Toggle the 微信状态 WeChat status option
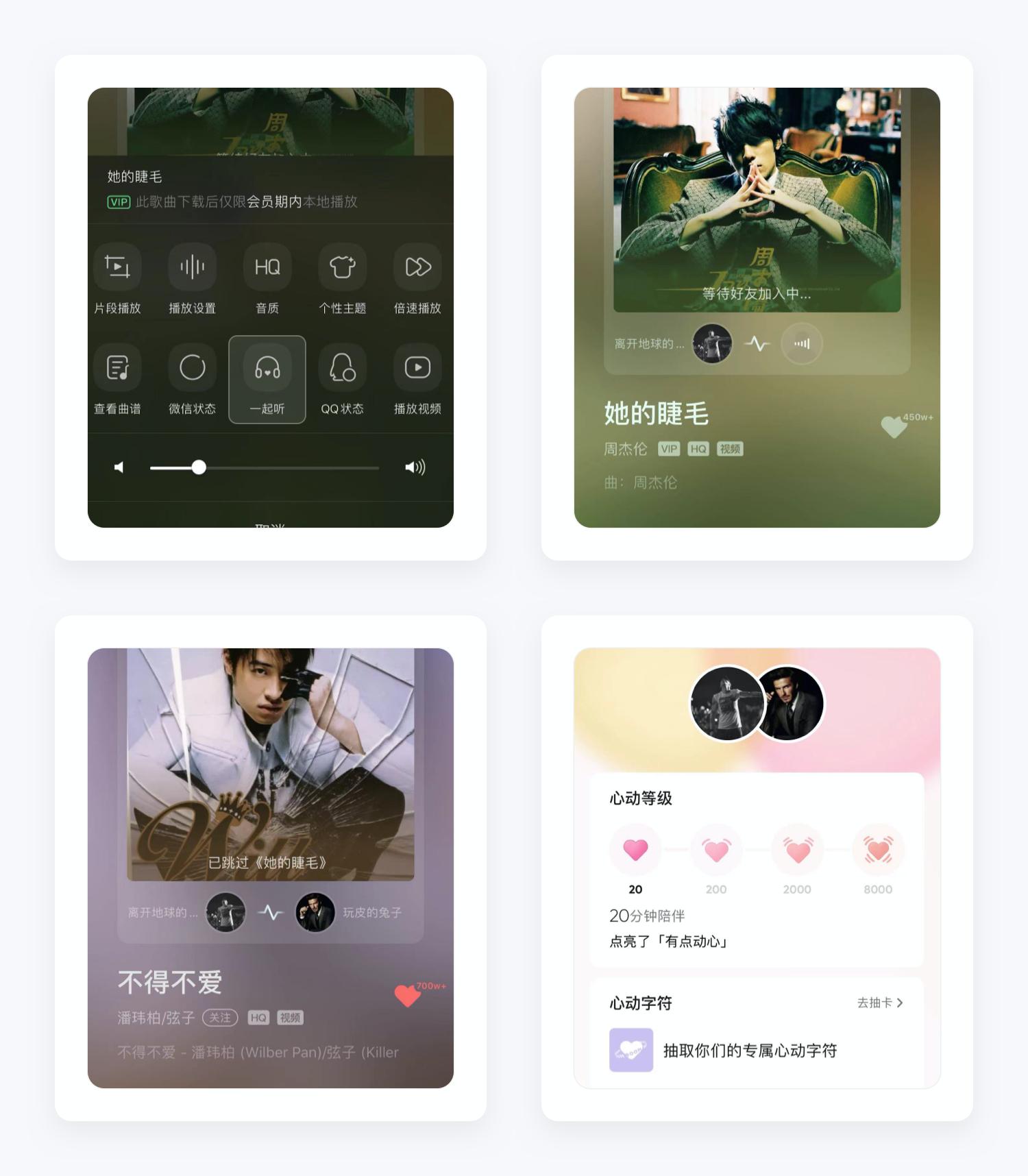The width and height of the screenshot is (1028, 1176). point(193,367)
